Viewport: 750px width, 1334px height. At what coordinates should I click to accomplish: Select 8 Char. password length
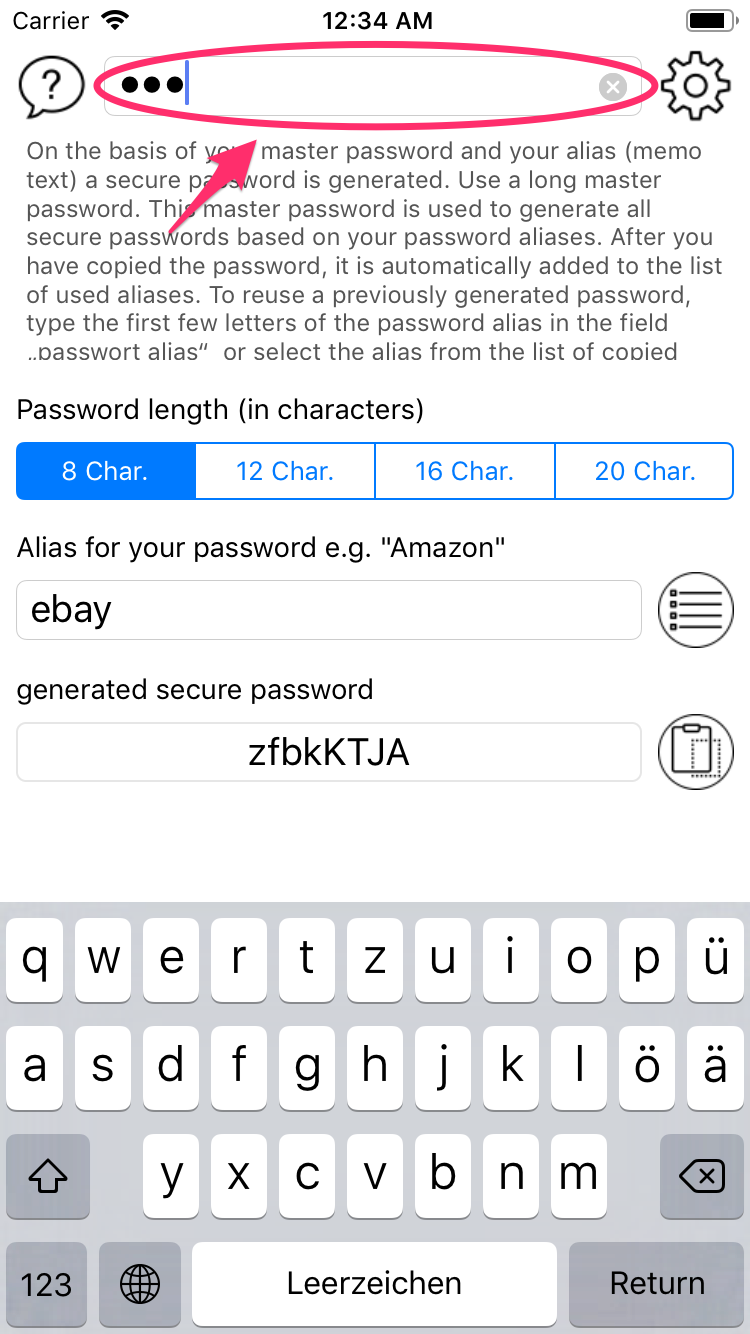point(105,471)
